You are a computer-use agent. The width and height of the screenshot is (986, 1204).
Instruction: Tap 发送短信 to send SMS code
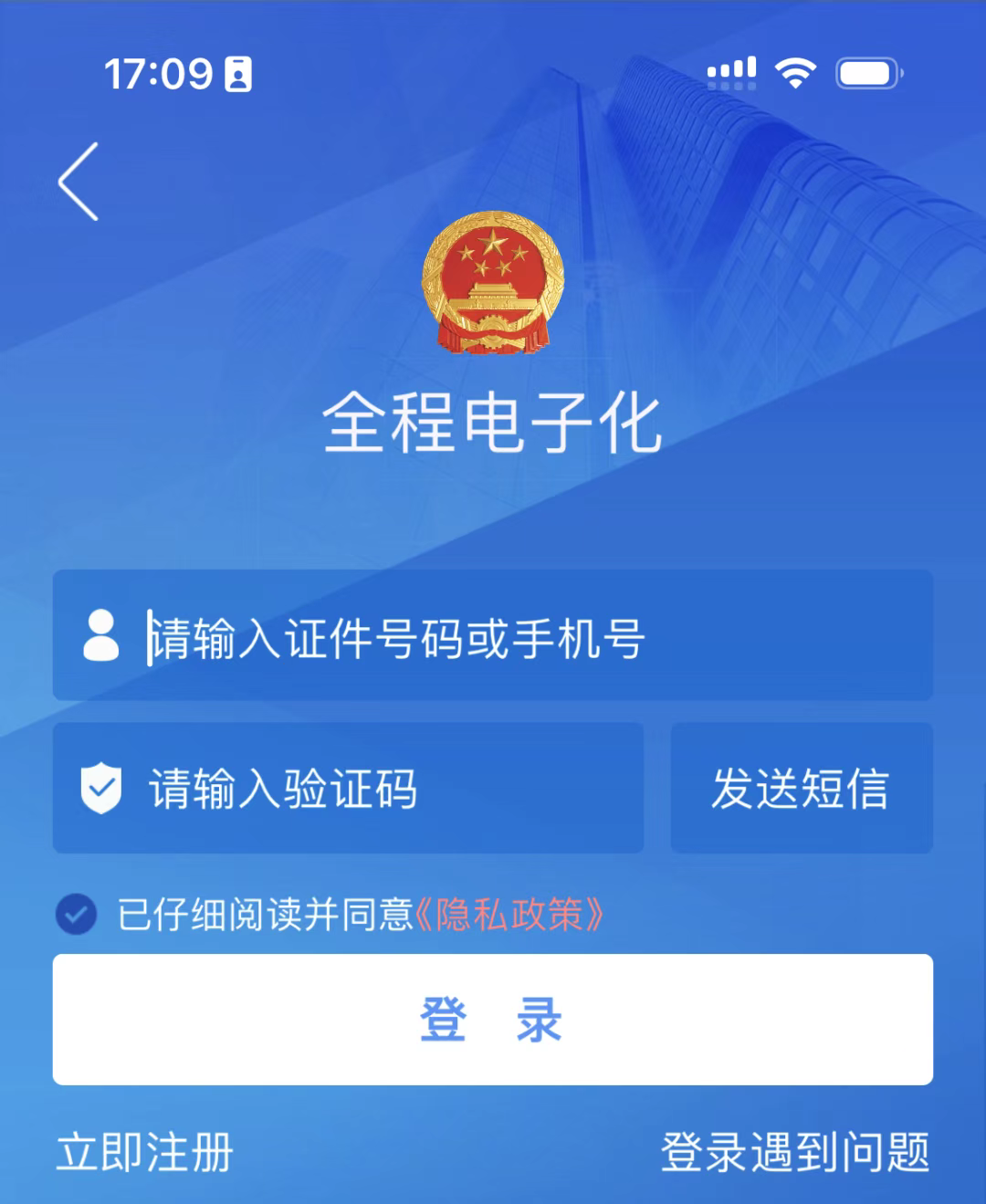802,788
